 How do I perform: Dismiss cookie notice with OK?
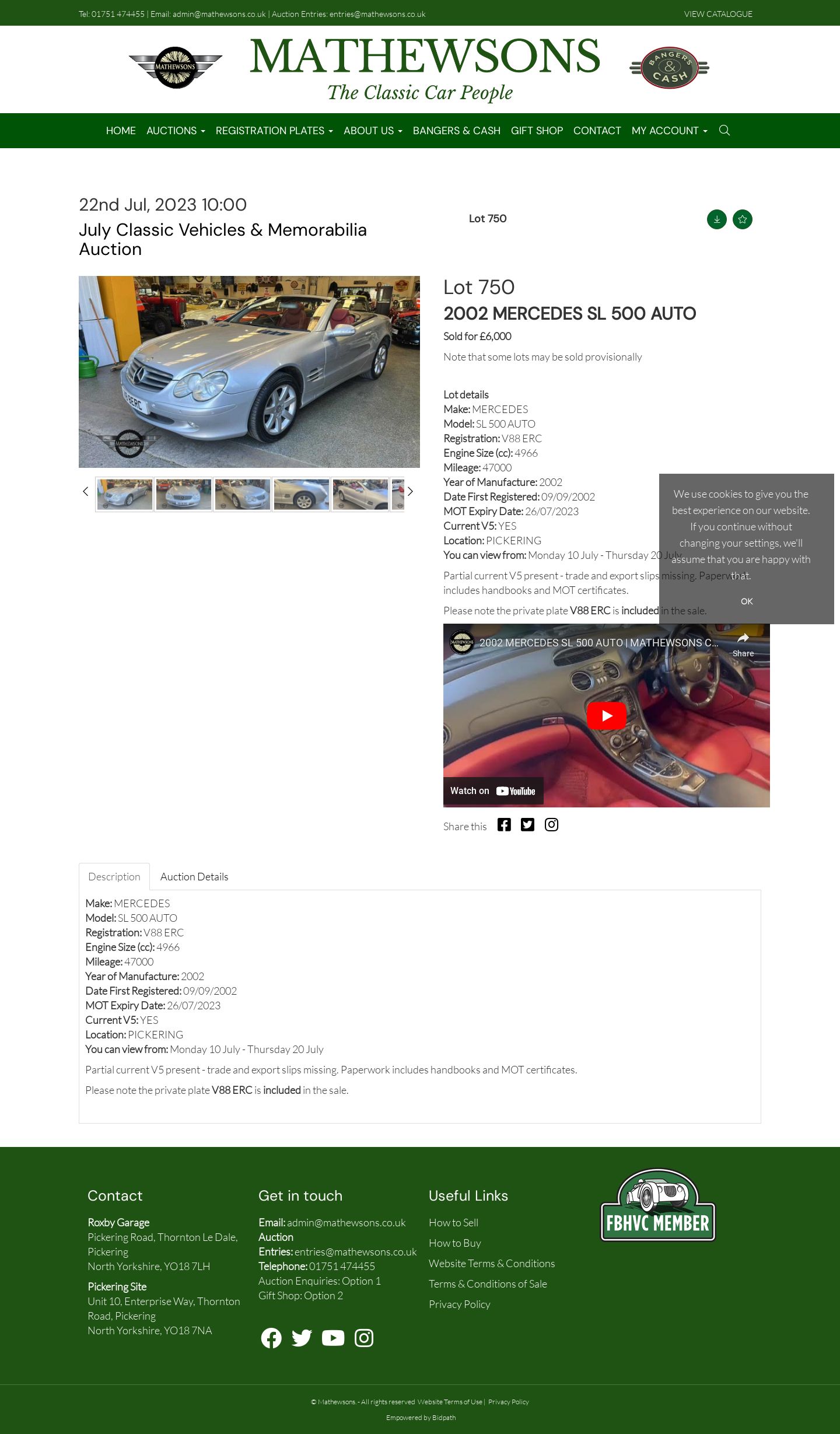tap(747, 601)
